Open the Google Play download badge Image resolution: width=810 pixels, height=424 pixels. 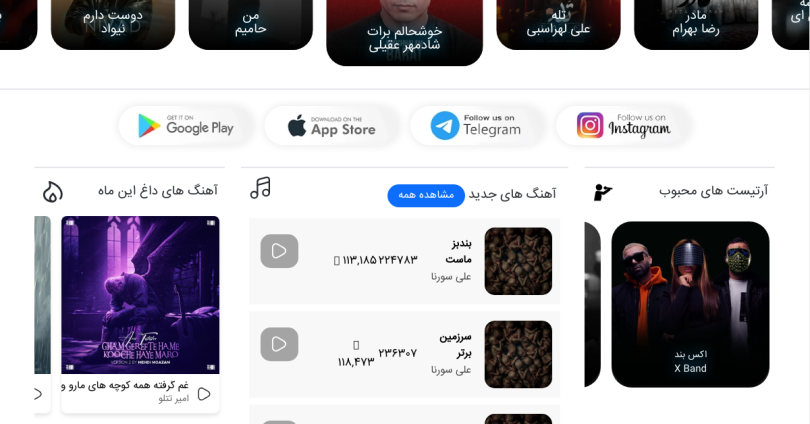(186, 126)
